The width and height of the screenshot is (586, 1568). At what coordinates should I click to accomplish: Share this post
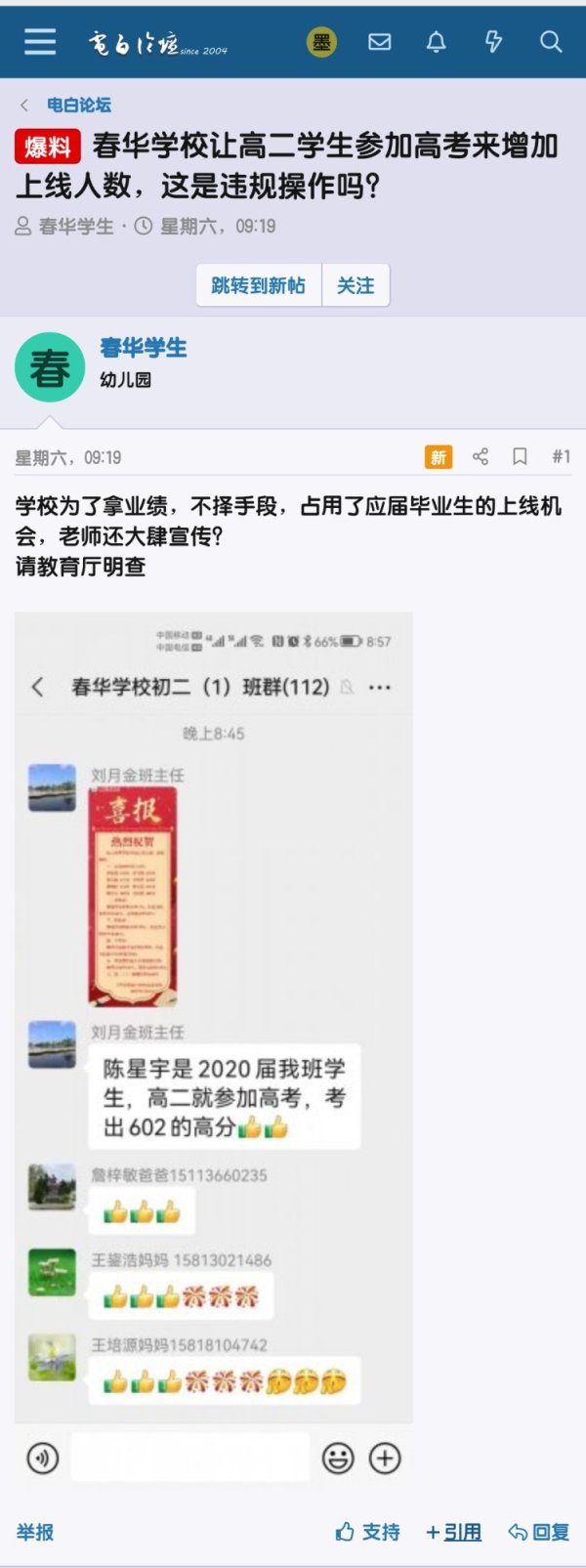pyautogui.click(x=481, y=456)
